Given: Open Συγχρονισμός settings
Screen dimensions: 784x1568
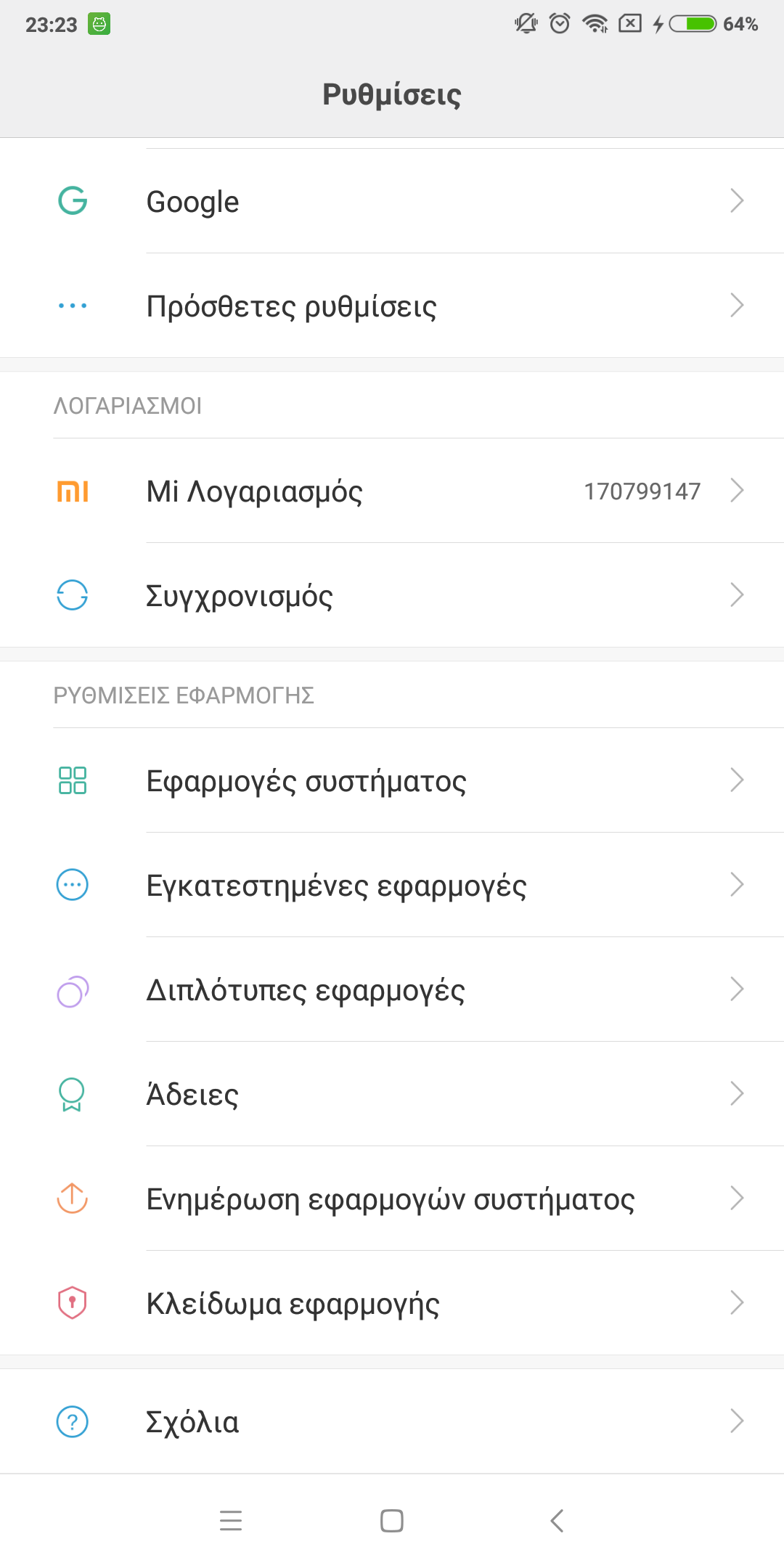Looking at the screenshot, I should click(392, 595).
